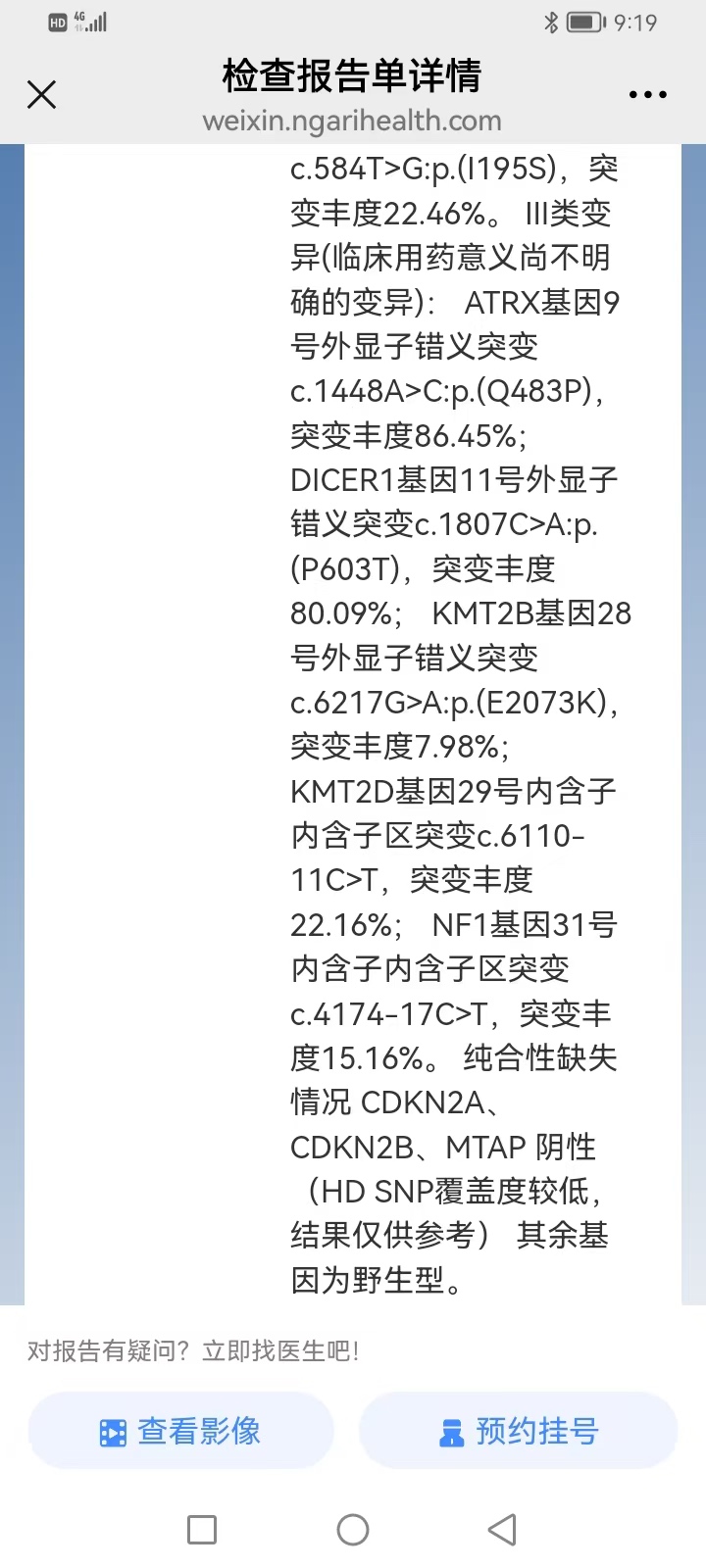Screen dimensions: 706x1568
Task: Tap the 查看影像 button
Action: point(181,1432)
